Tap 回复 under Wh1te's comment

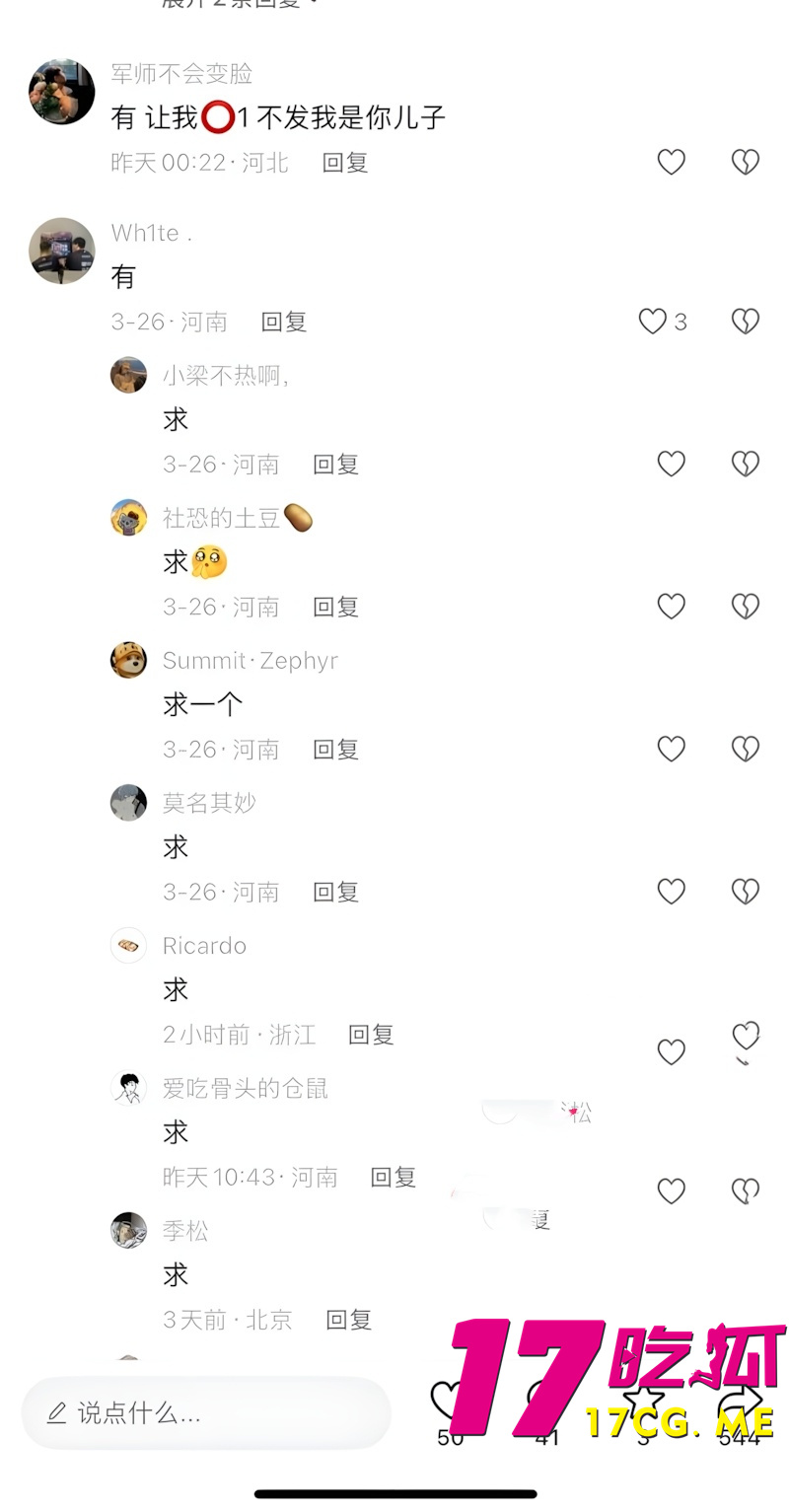tap(284, 321)
